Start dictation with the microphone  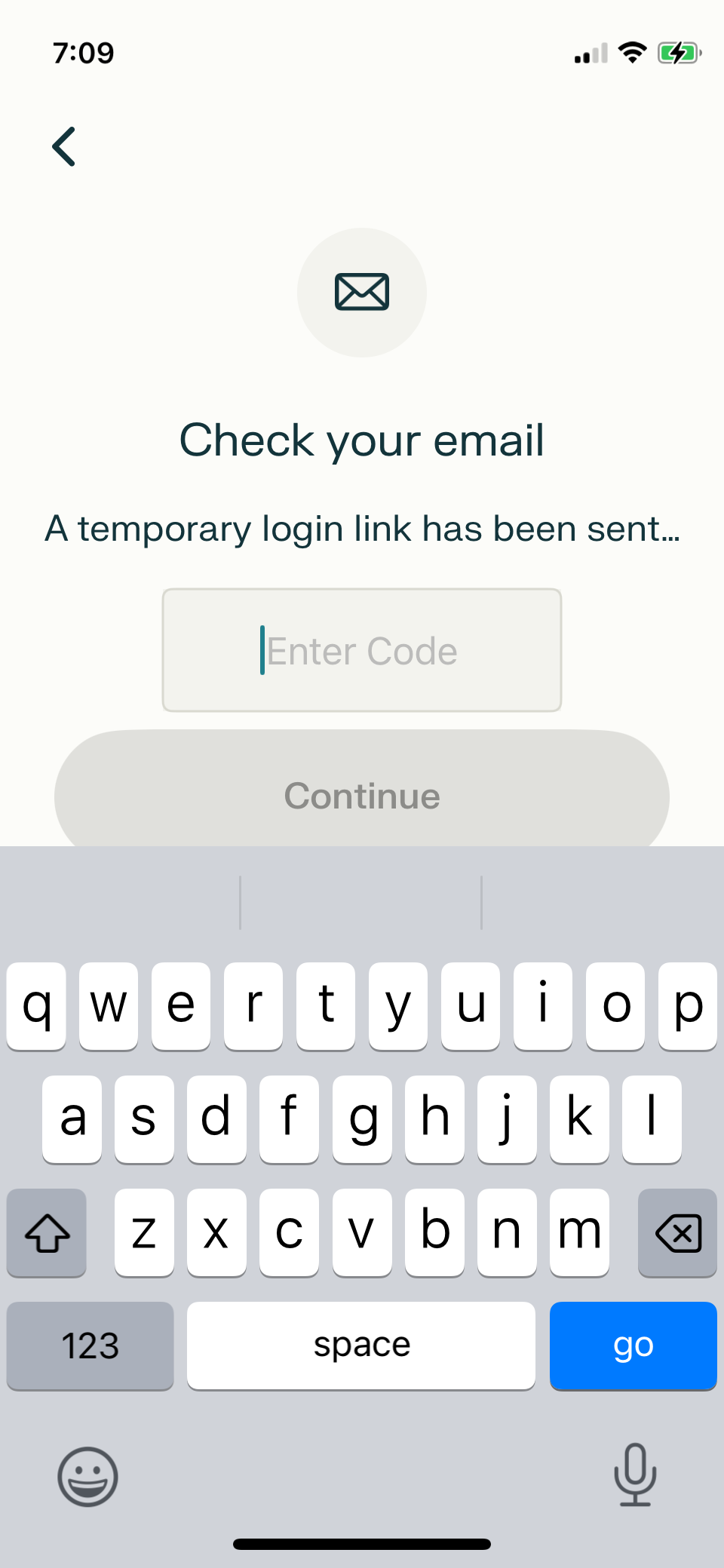click(x=635, y=1474)
